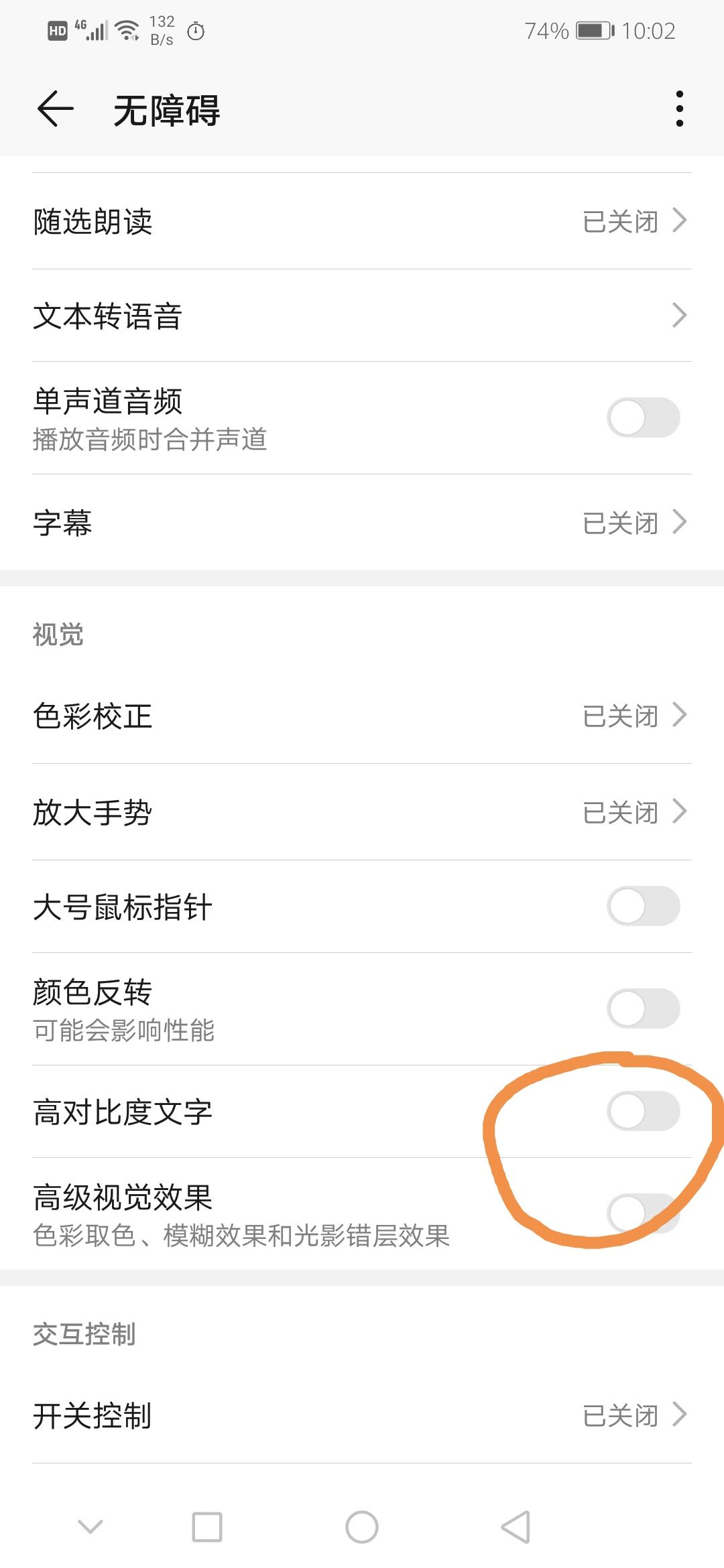This screenshot has height=1568, width=724.
Task: Open the 开关控制 switch control entry
Action: [680, 1416]
